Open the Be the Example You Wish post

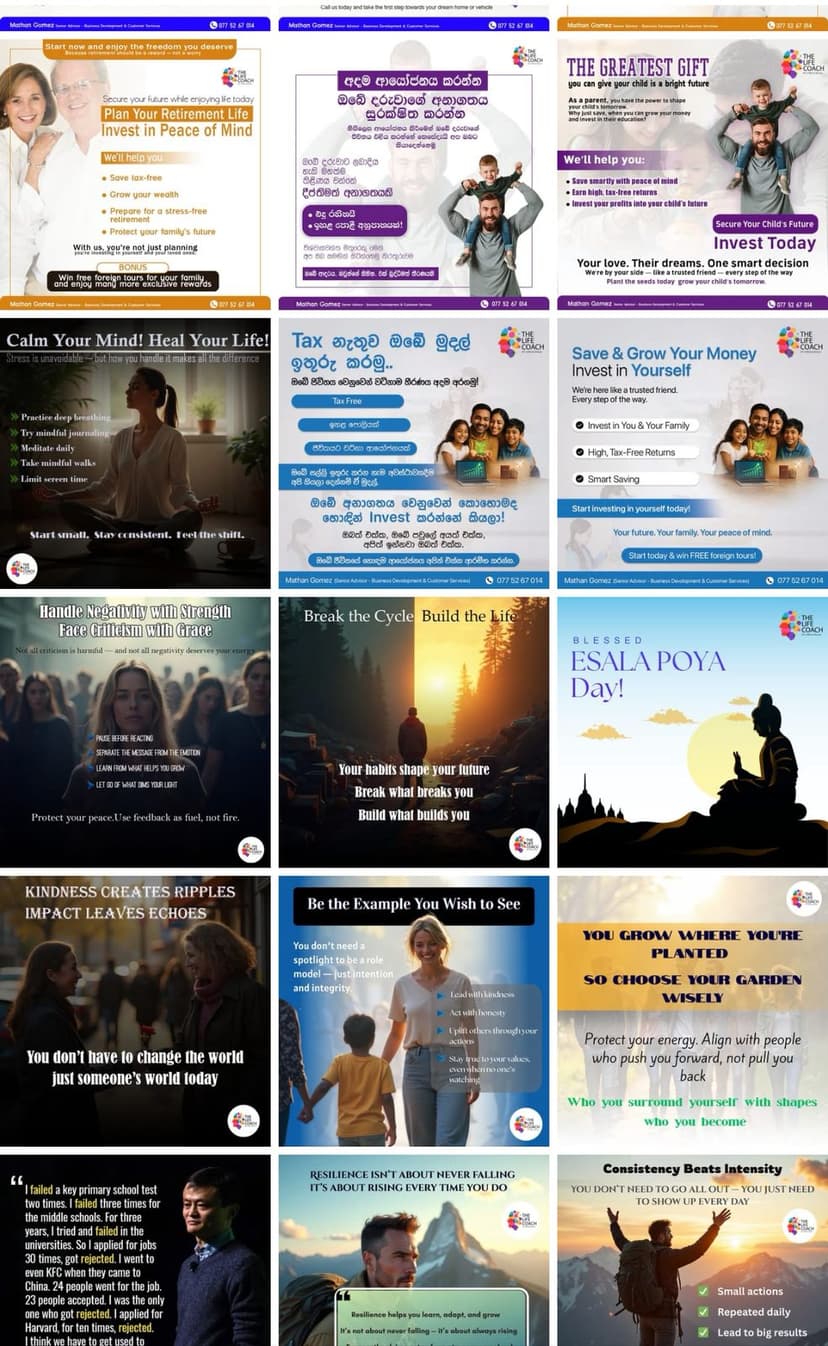(x=413, y=1010)
